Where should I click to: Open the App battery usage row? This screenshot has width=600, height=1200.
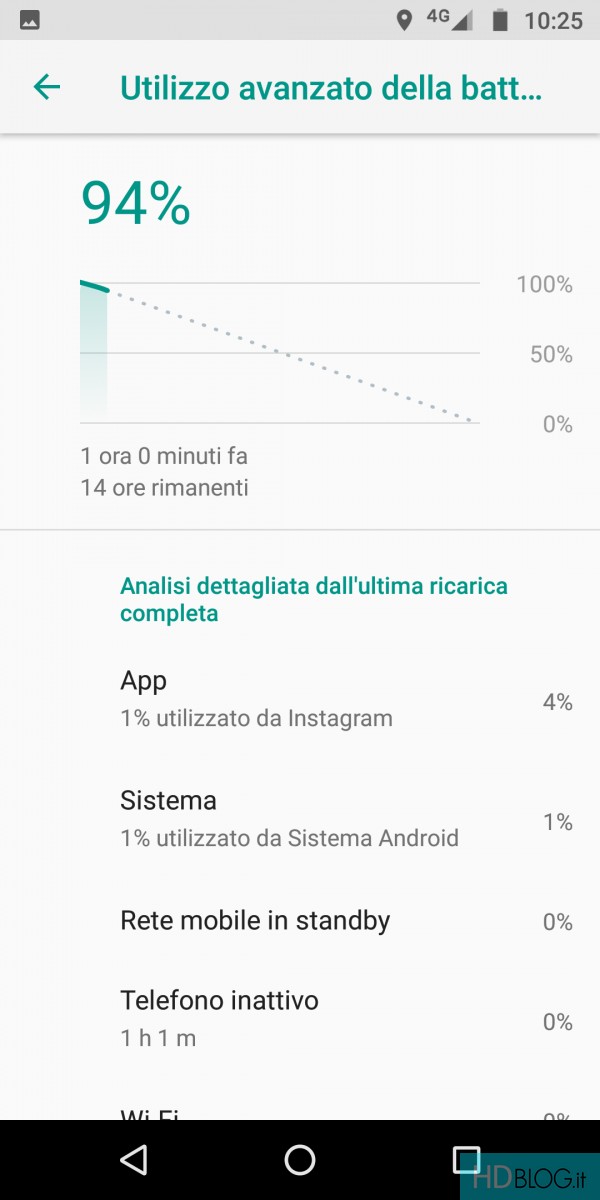[300, 700]
